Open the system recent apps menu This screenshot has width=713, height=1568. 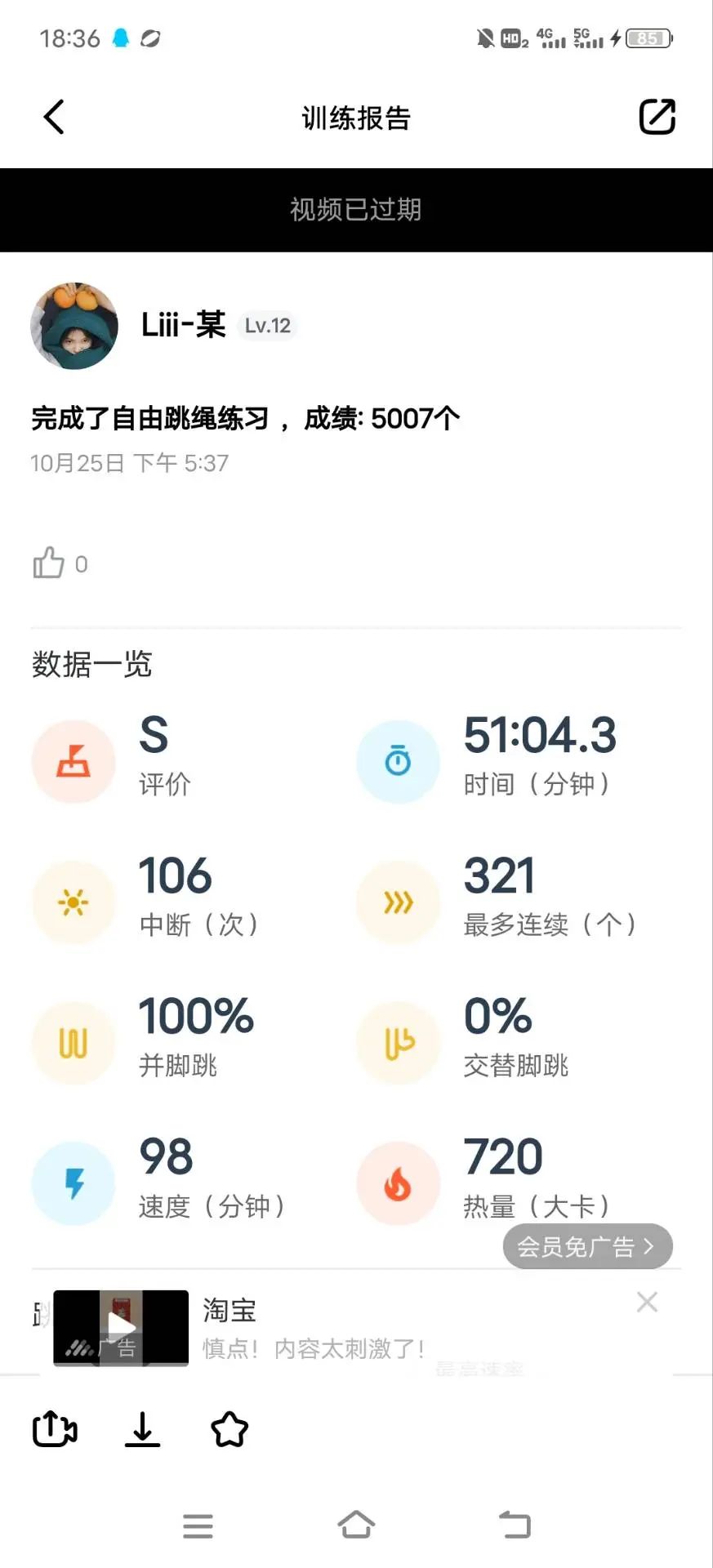(198, 1525)
